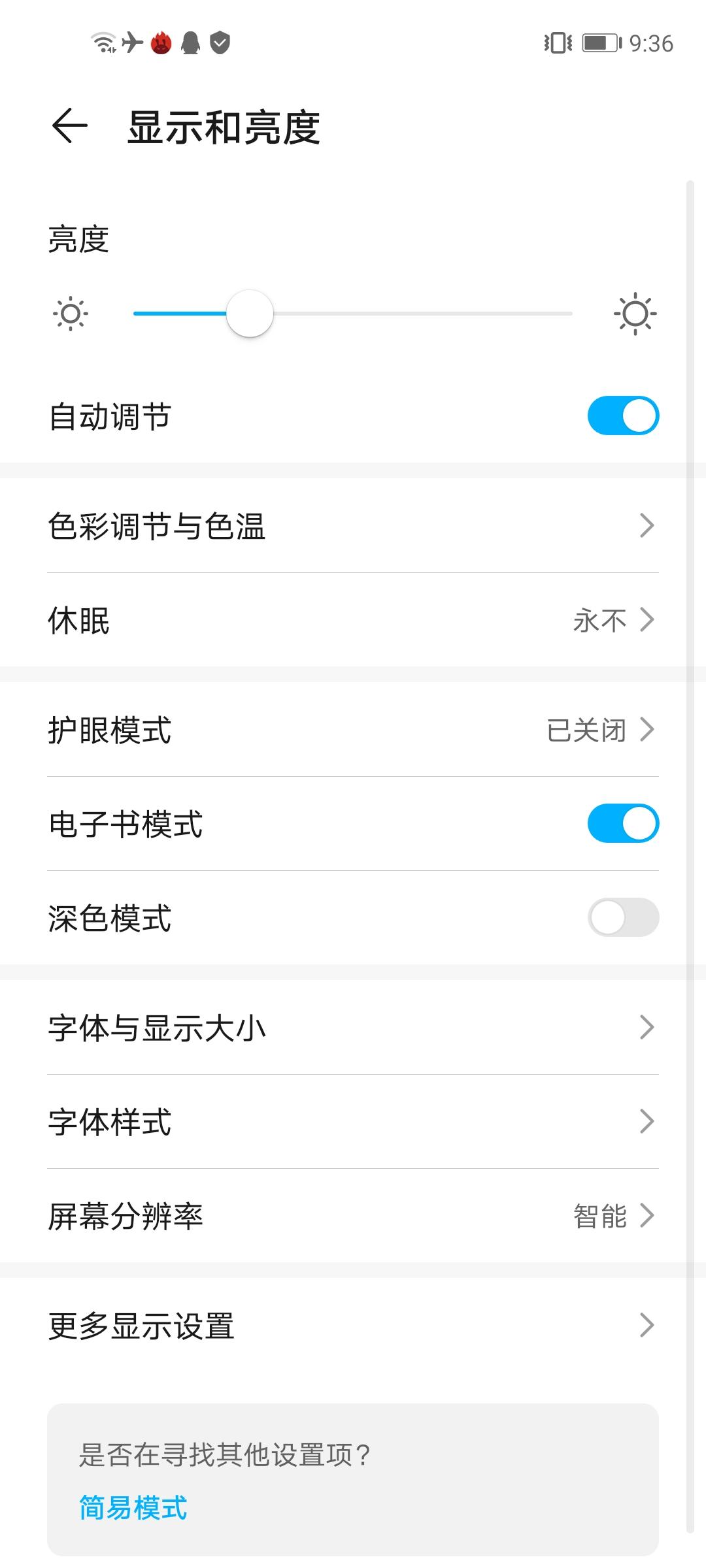This screenshot has width=706, height=1568.
Task: Turn off 电子书模式
Action: tap(622, 823)
